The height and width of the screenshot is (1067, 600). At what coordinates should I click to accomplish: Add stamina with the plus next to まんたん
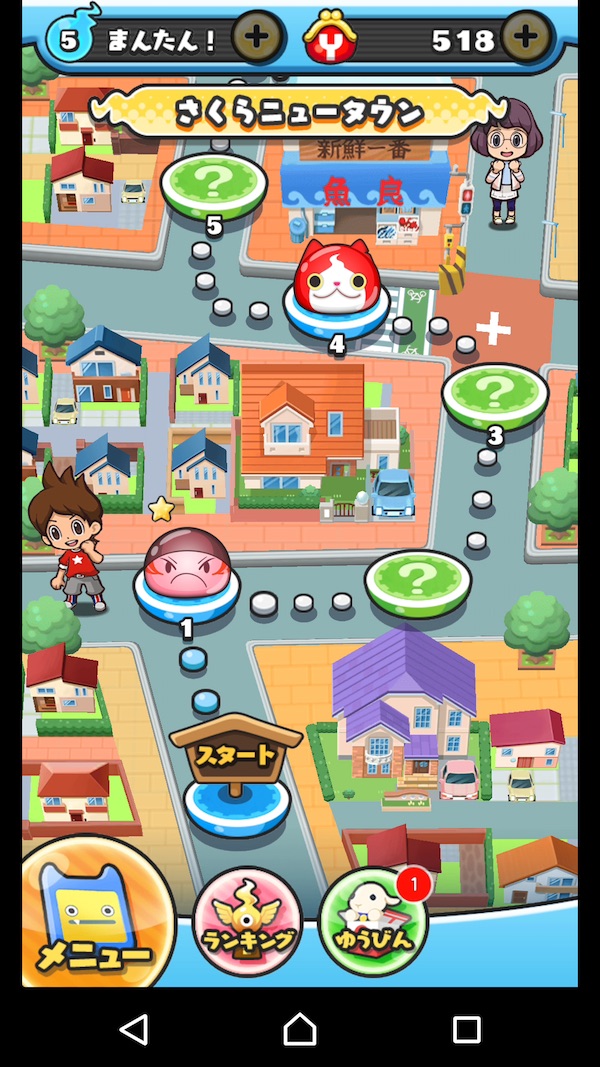(256, 38)
